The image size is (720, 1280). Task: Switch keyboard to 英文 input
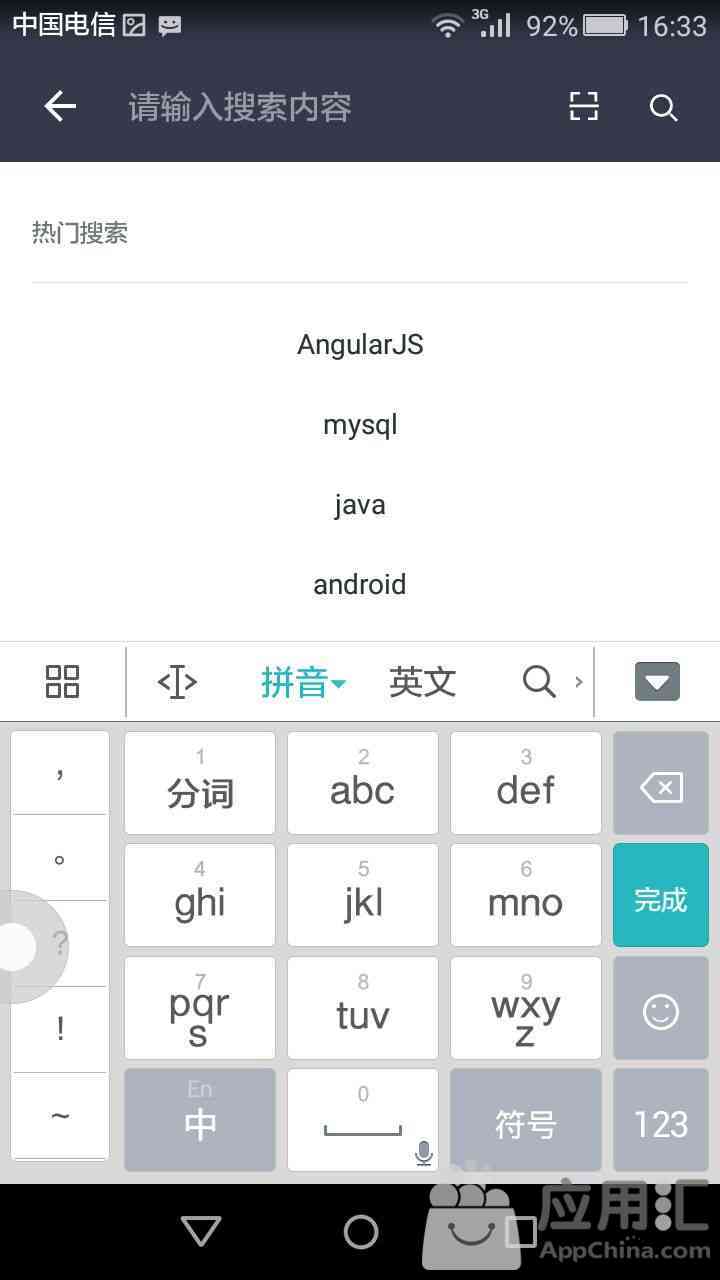point(422,682)
